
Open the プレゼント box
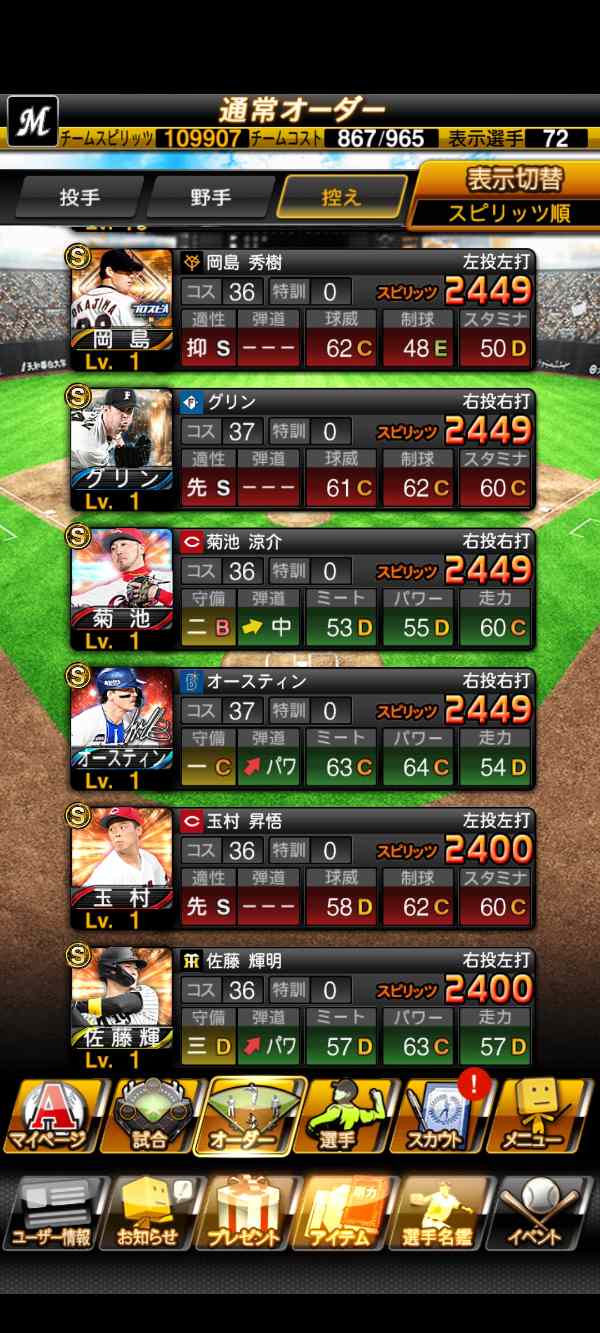248,1214
